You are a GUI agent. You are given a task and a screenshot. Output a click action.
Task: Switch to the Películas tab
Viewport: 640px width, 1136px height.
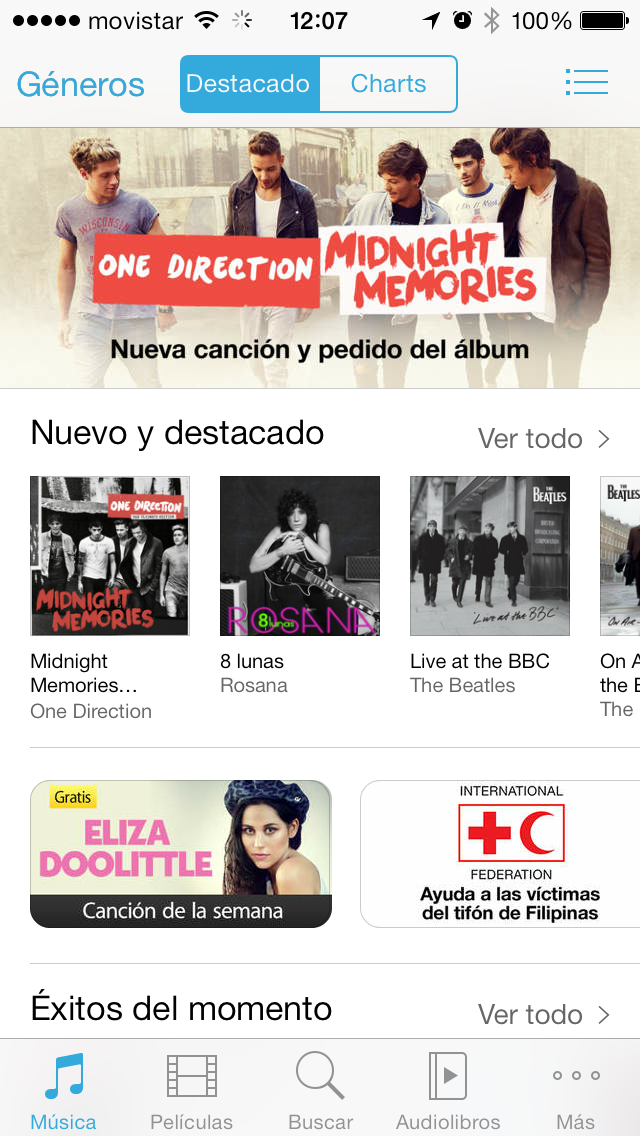tap(191, 1090)
